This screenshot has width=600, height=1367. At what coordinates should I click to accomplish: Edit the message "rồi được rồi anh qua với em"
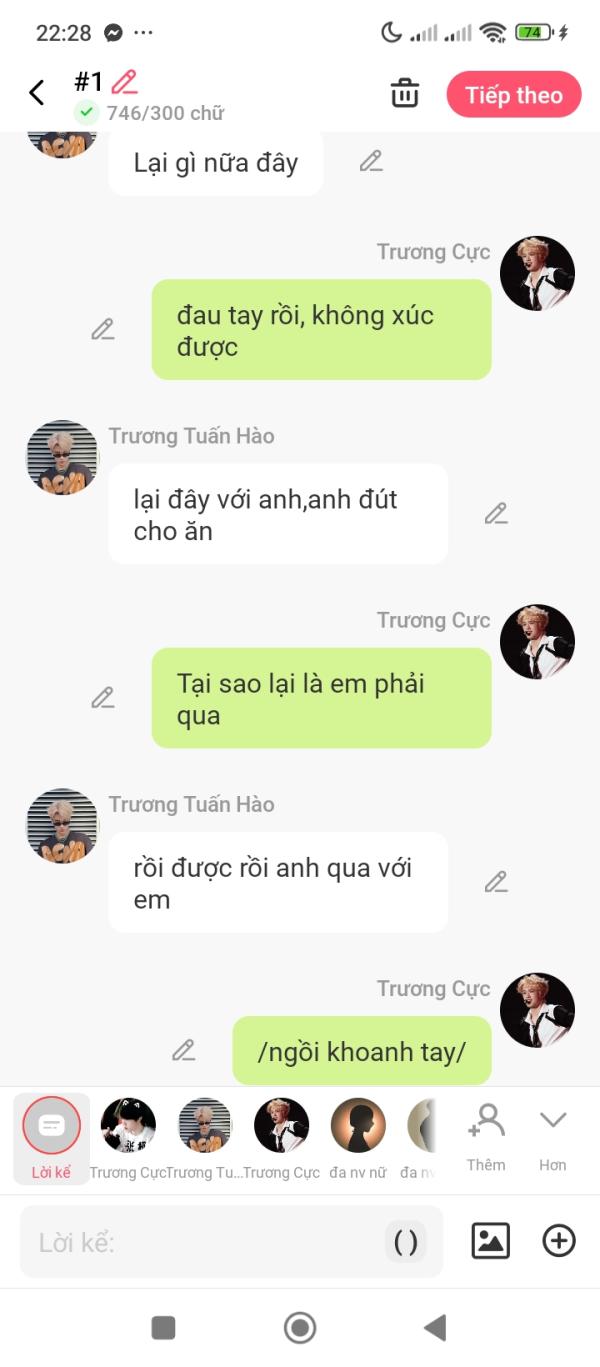point(496,882)
